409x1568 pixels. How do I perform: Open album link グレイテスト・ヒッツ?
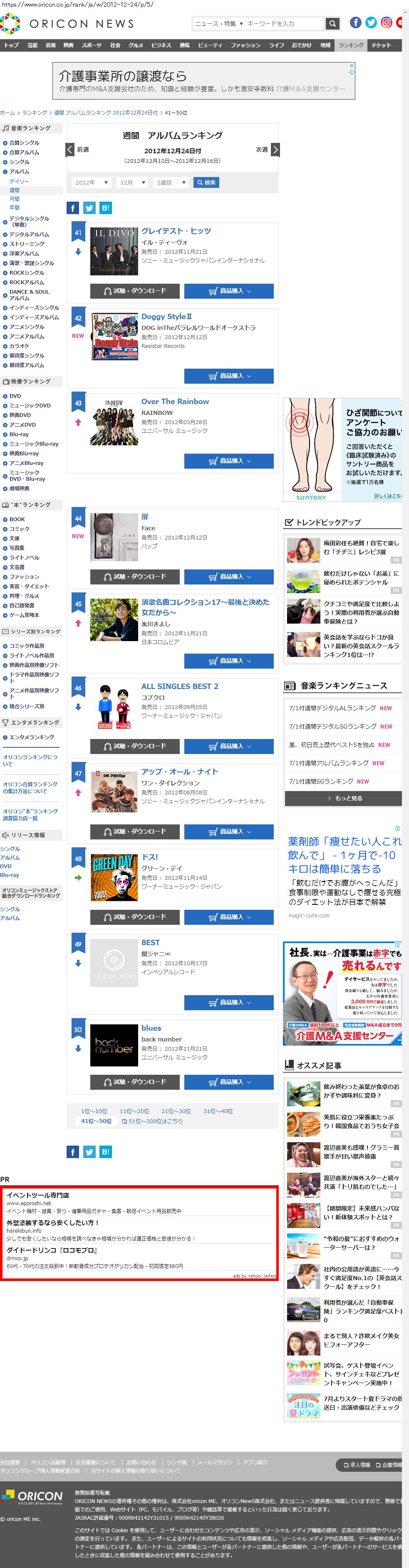(176, 231)
